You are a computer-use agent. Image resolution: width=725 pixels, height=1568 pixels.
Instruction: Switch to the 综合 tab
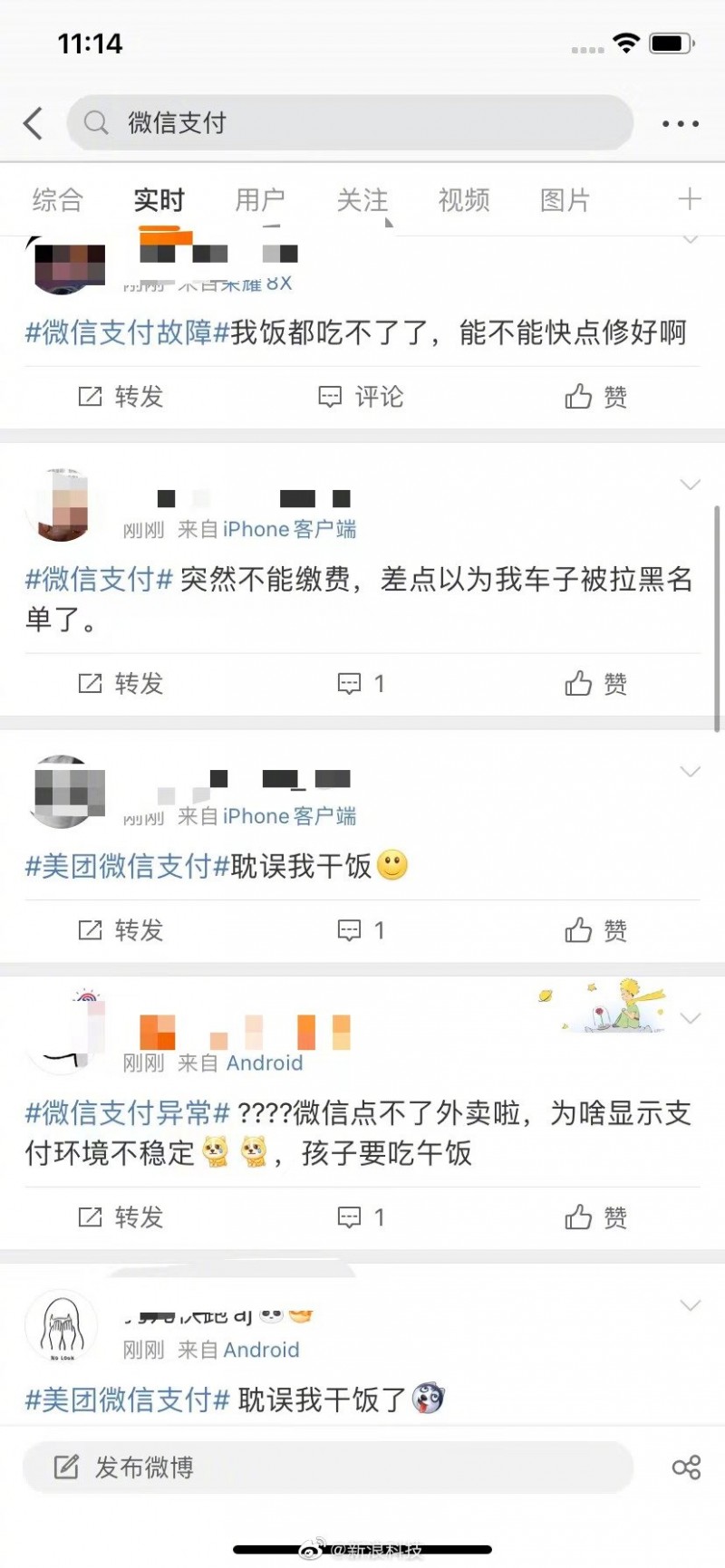[x=57, y=200]
